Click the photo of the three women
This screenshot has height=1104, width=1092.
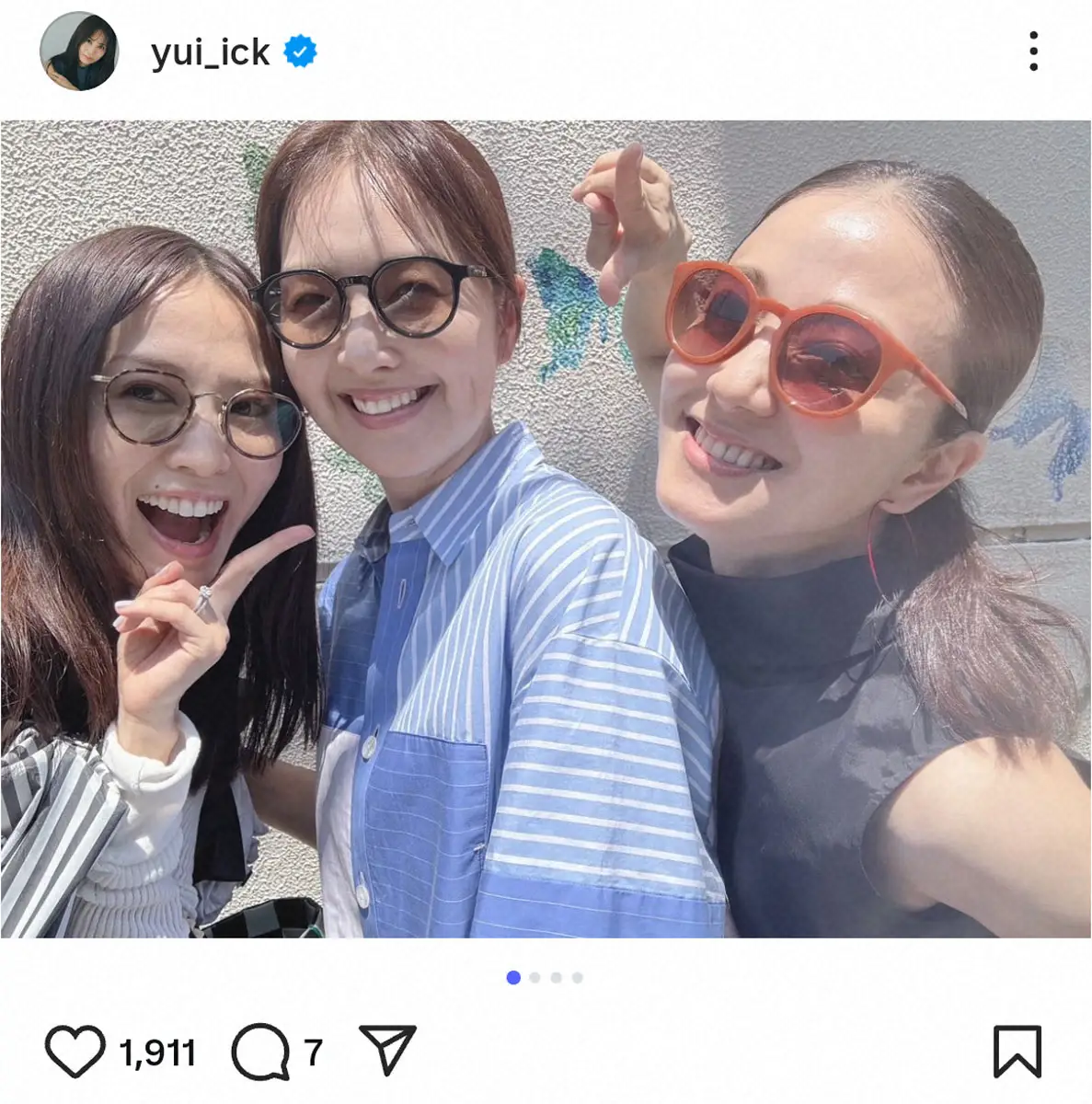coord(546,534)
